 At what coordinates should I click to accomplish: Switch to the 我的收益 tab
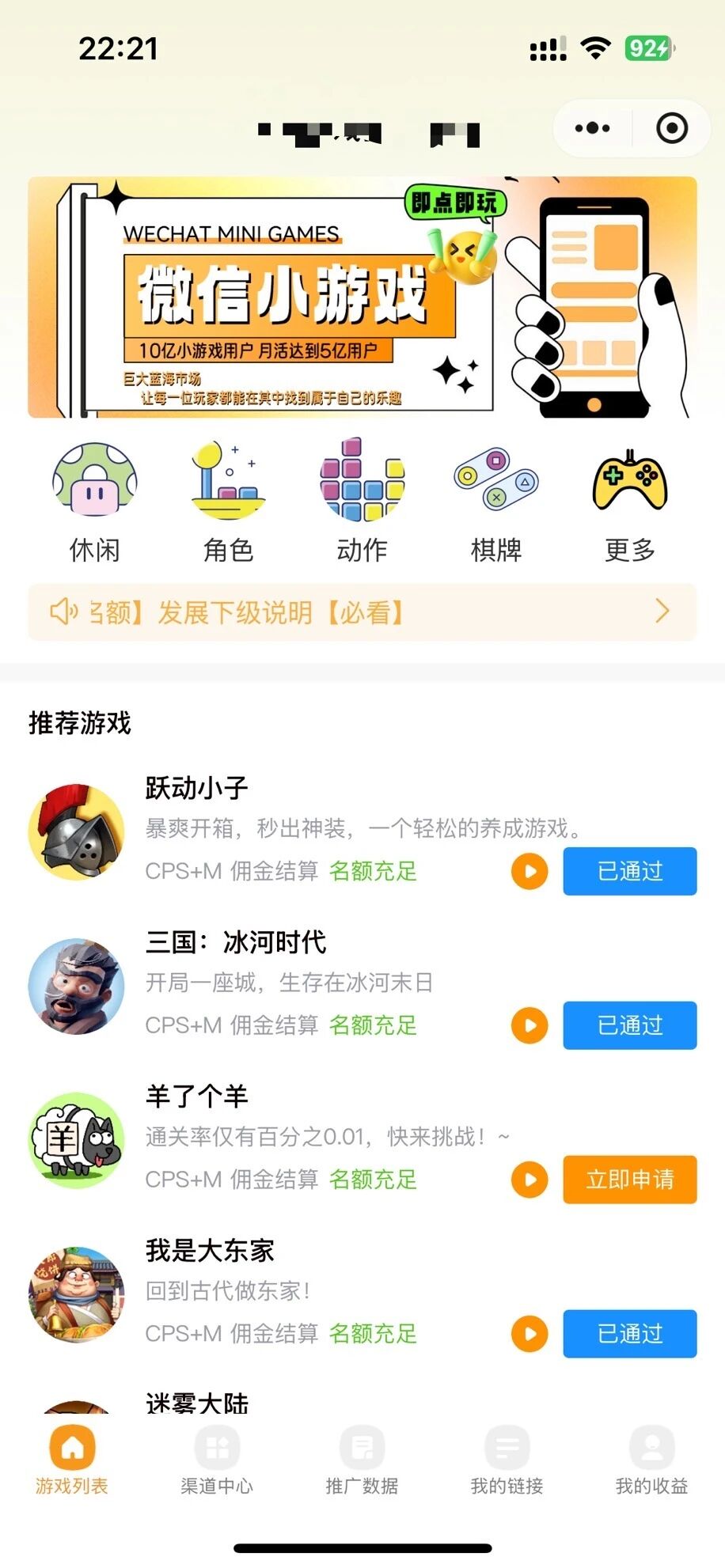(x=651, y=1462)
